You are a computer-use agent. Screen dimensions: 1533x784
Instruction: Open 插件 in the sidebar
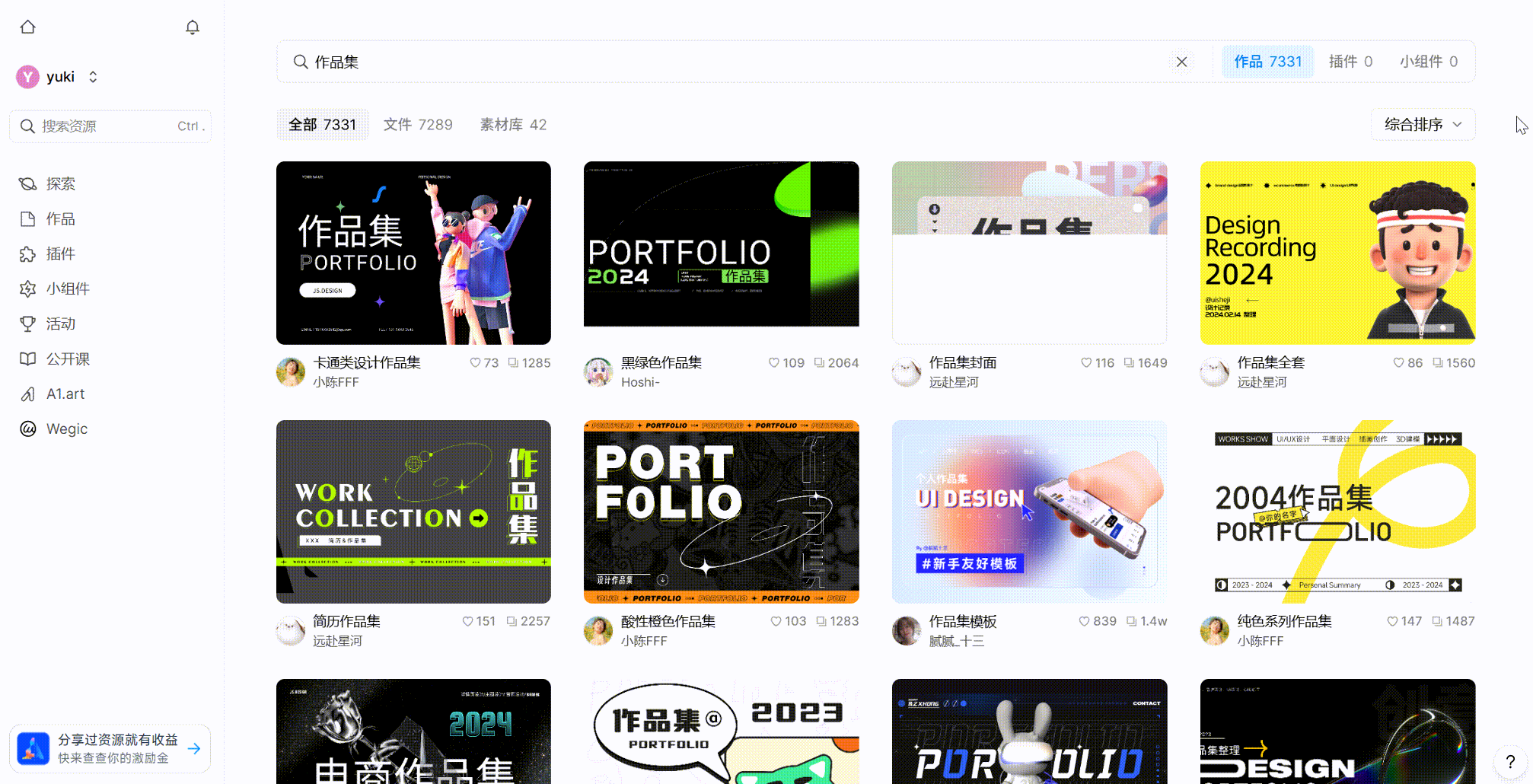pyautogui.click(x=59, y=254)
